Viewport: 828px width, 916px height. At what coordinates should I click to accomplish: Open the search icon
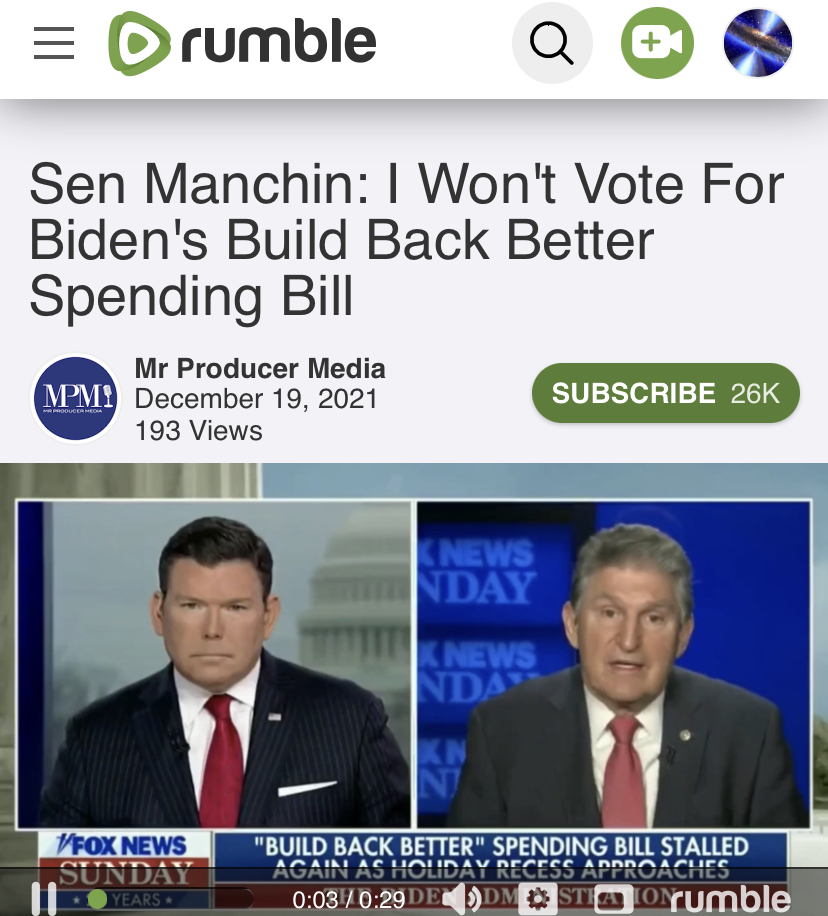(551, 43)
